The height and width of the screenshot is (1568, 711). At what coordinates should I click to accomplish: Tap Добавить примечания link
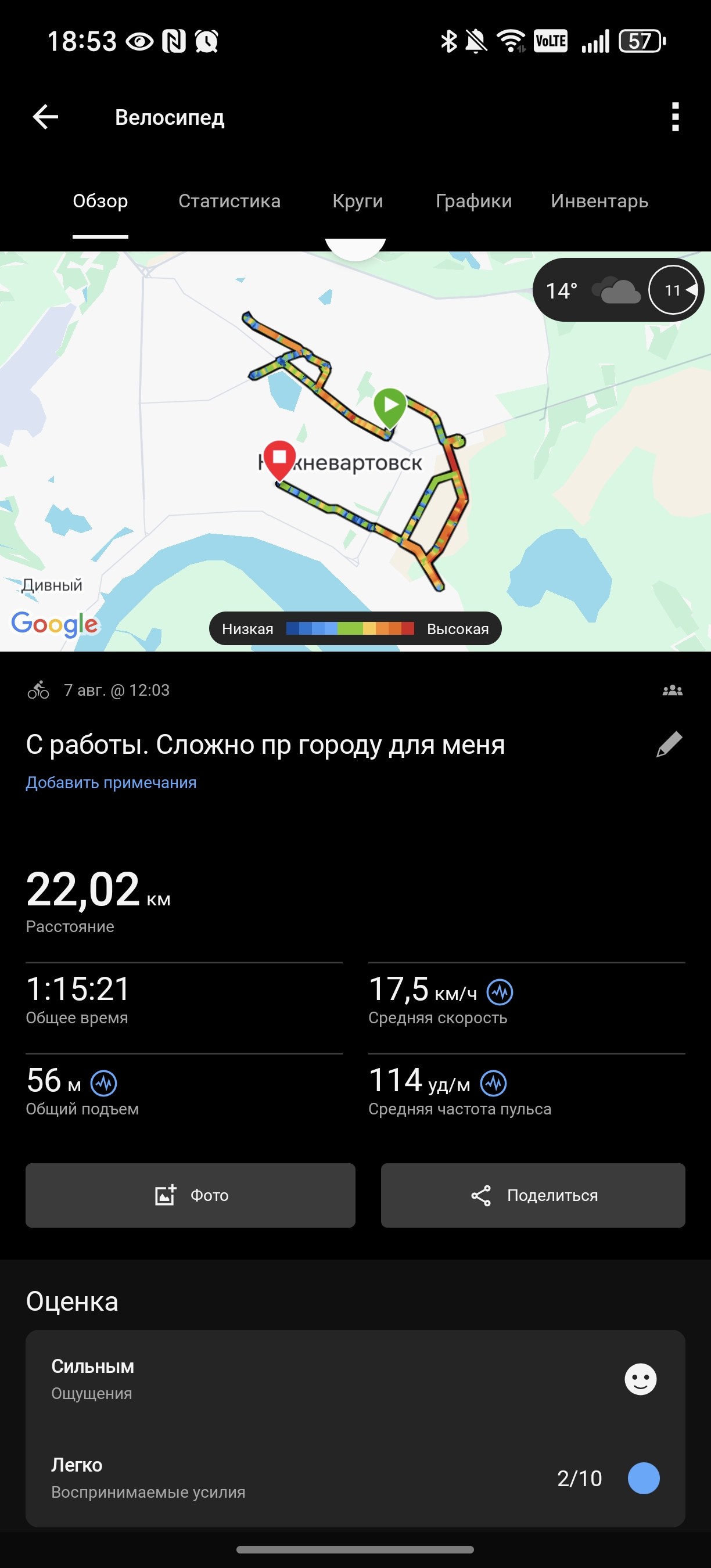point(112,782)
